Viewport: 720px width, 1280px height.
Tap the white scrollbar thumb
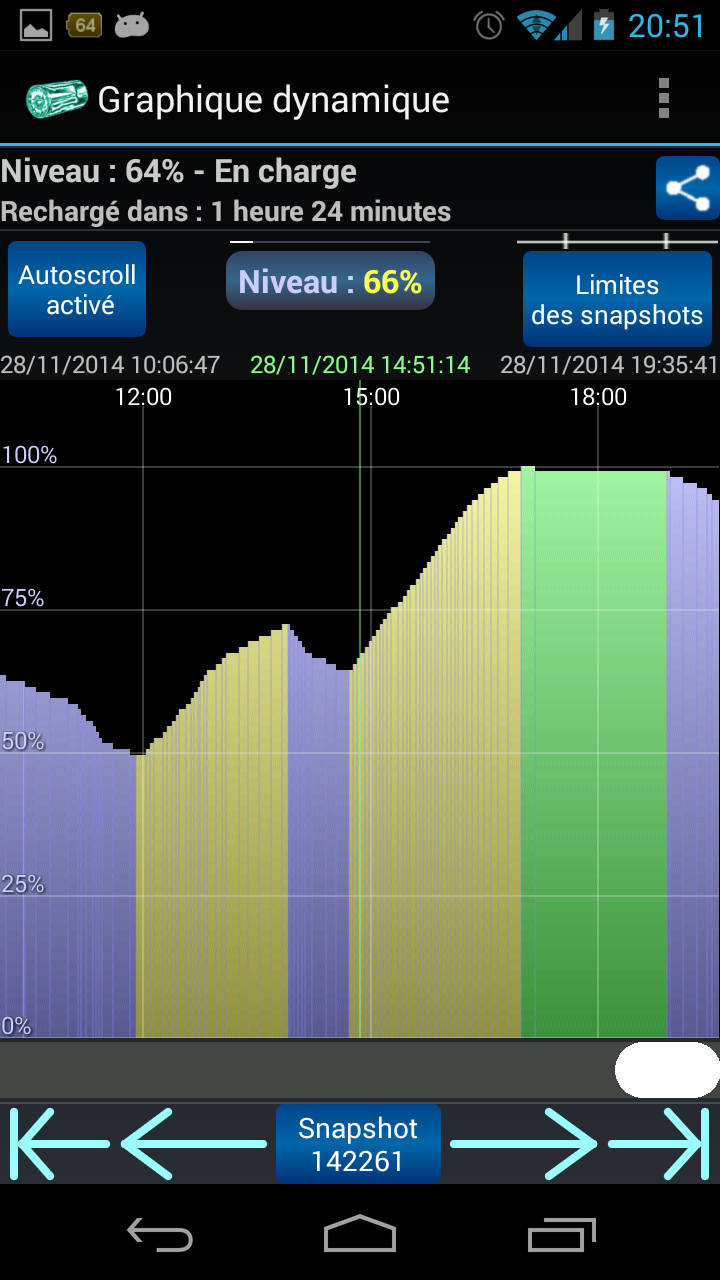tap(667, 1070)
